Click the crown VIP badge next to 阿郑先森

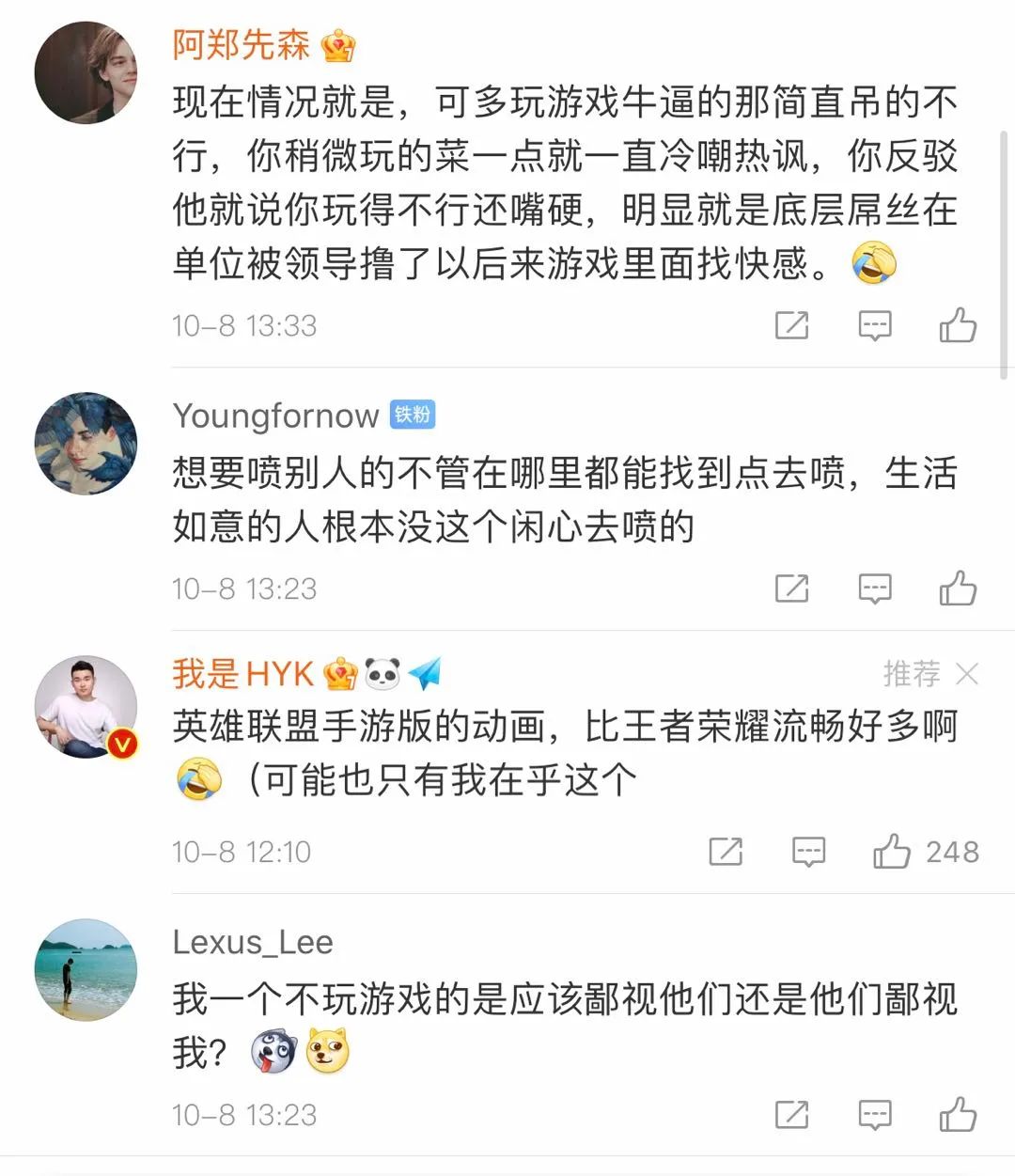(336, 44)
